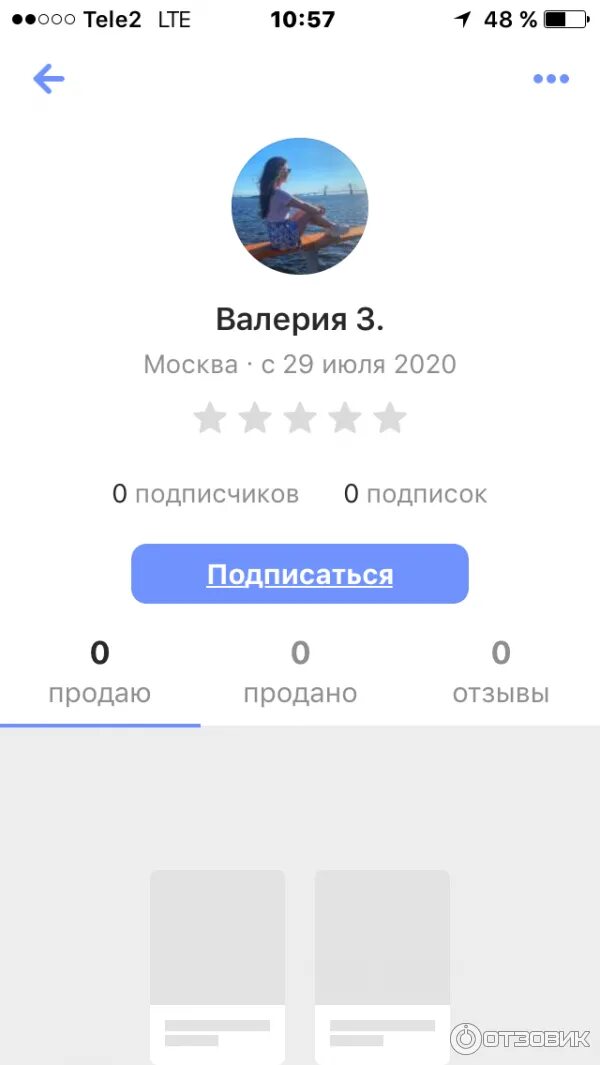Go back using the arrow icon
Screen dimensions: 600x1065
[x=48, y=79]
